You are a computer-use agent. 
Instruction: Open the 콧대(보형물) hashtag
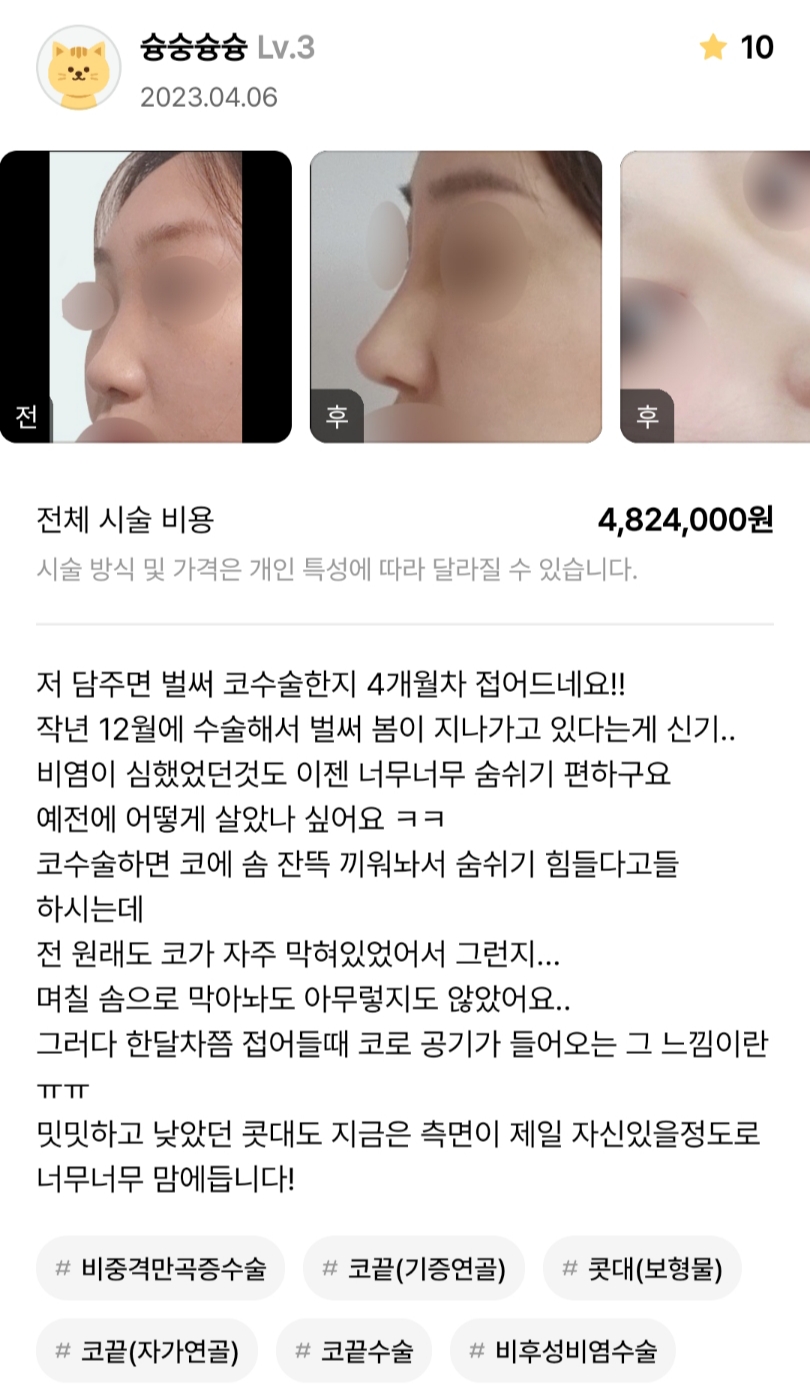[x=641, y=1269]
